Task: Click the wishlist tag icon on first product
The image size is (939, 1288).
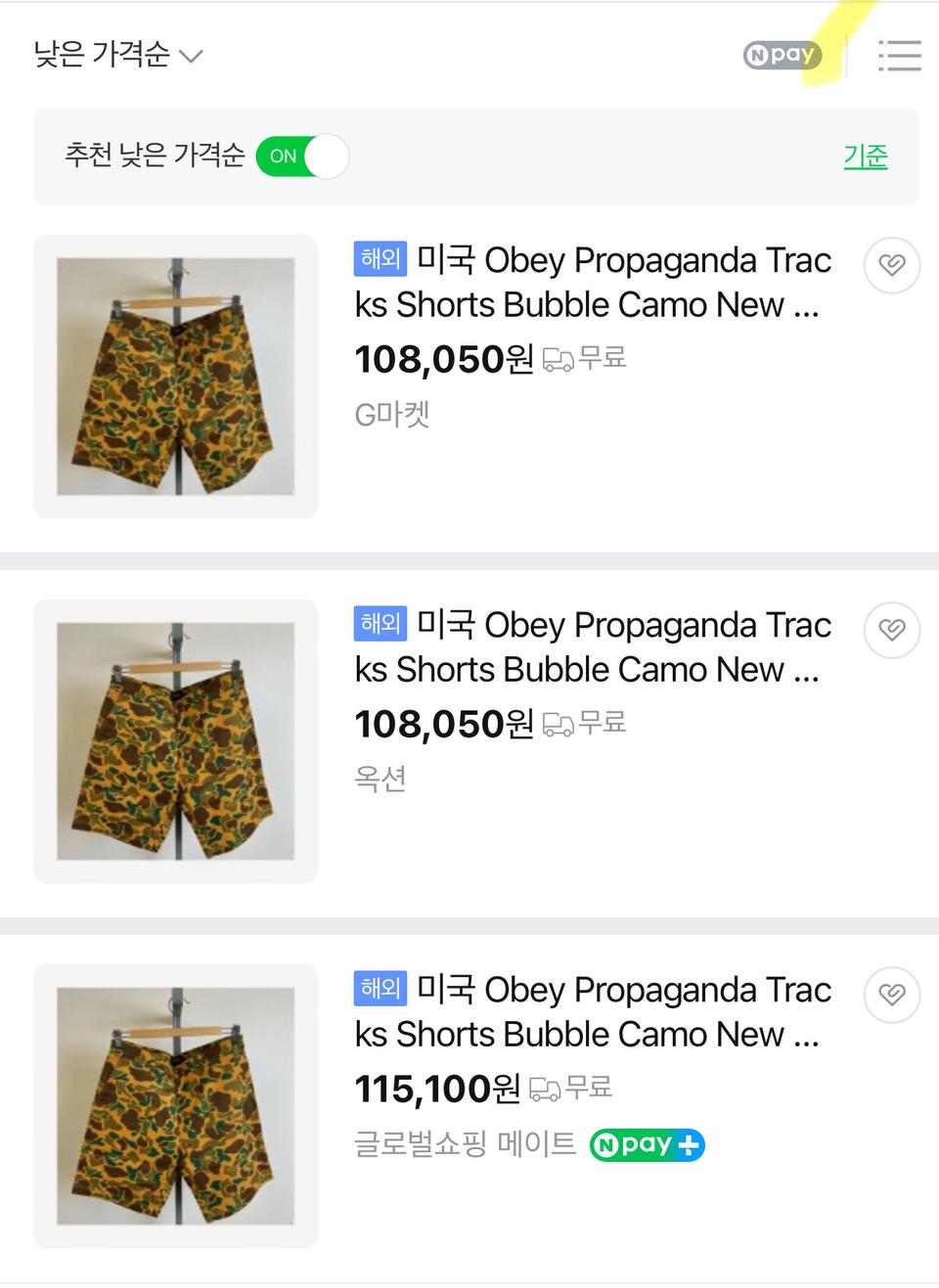Action: pyautogui.click(x=891, y=265)
